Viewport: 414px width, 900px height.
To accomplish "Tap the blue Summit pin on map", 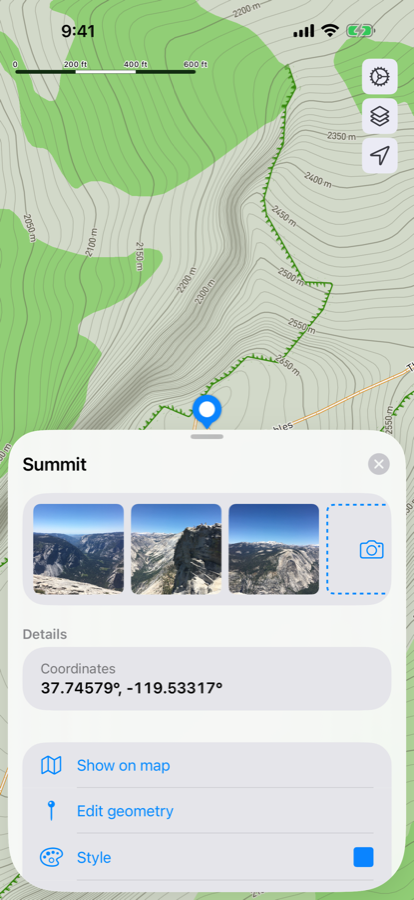I will click(x=207, y=411).
